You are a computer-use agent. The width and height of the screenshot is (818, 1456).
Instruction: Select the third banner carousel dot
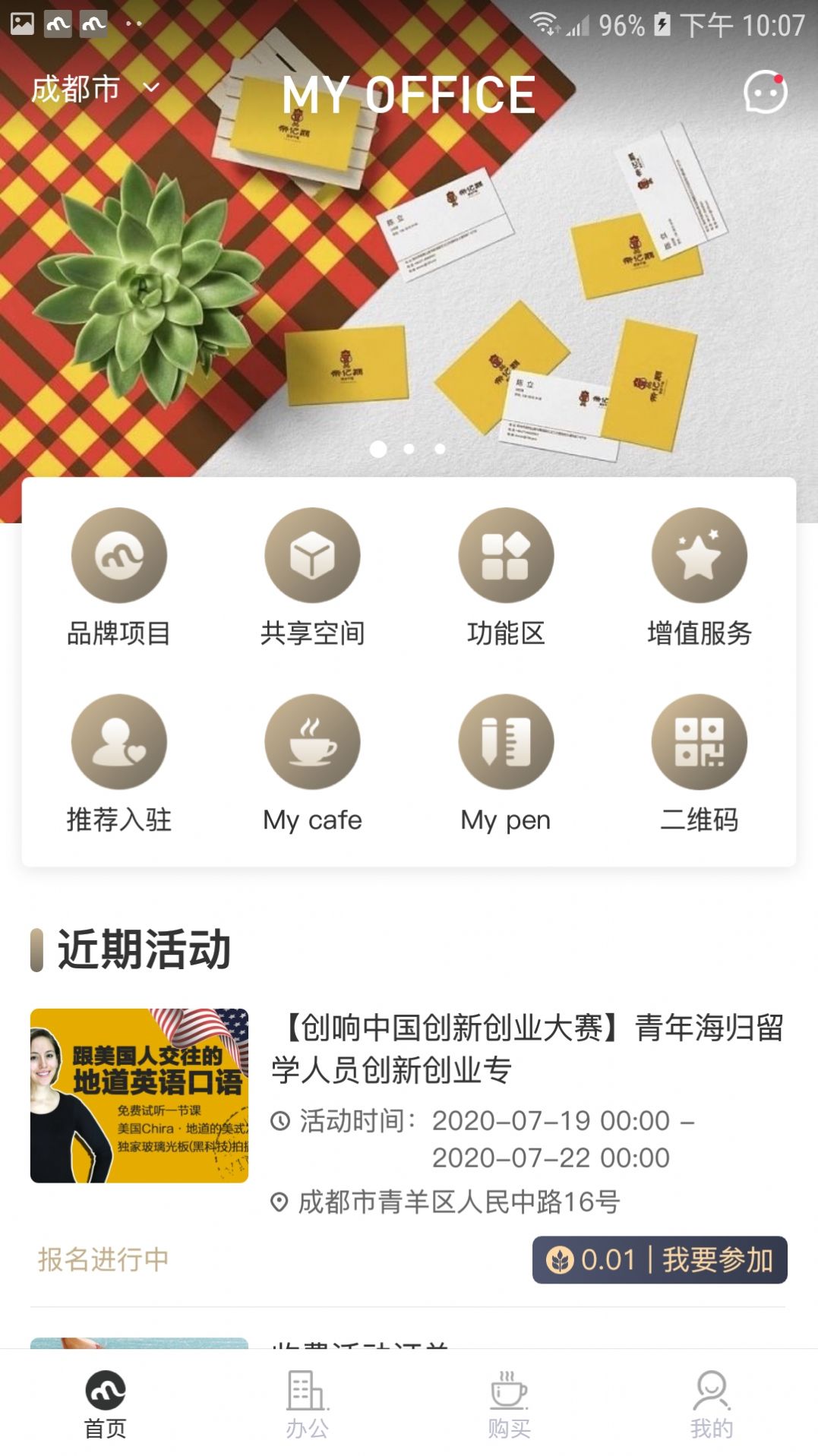(x=439, y=450)
